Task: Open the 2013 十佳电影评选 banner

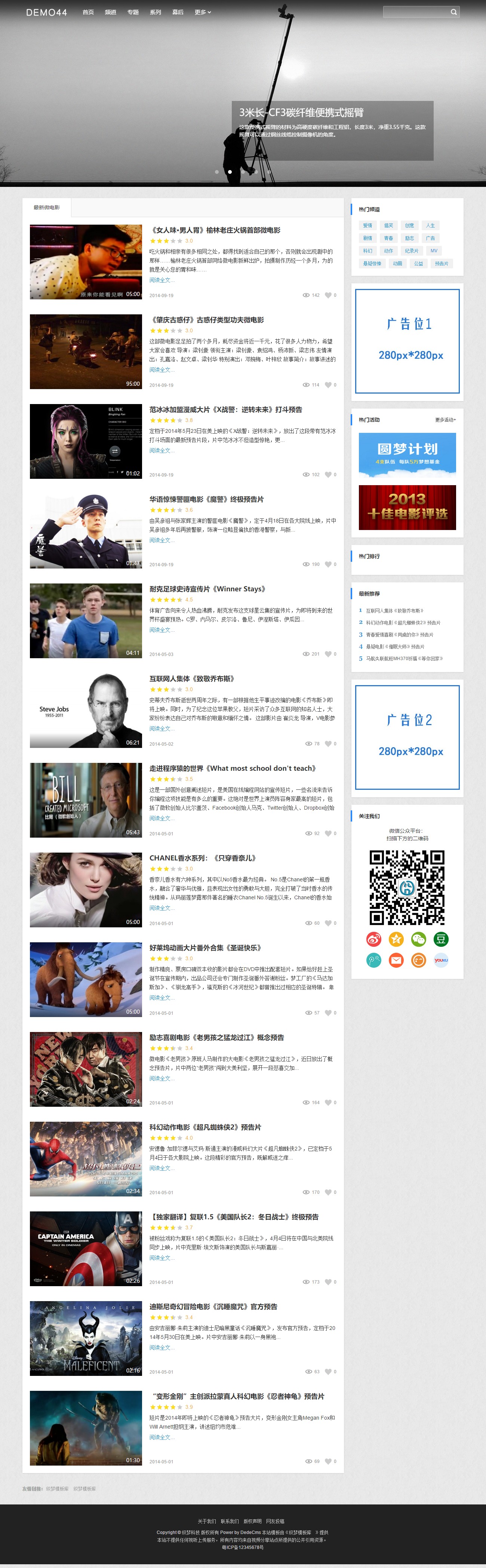Action: coord(407,507)
